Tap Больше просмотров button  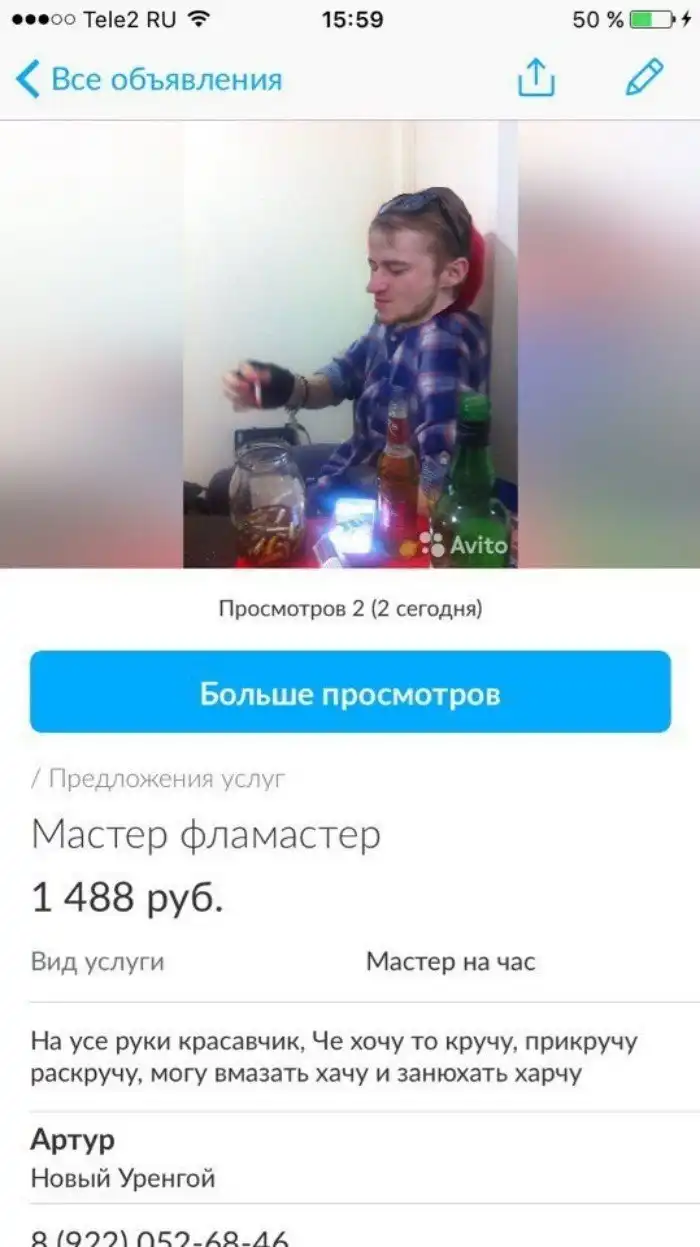coord(350,693)
